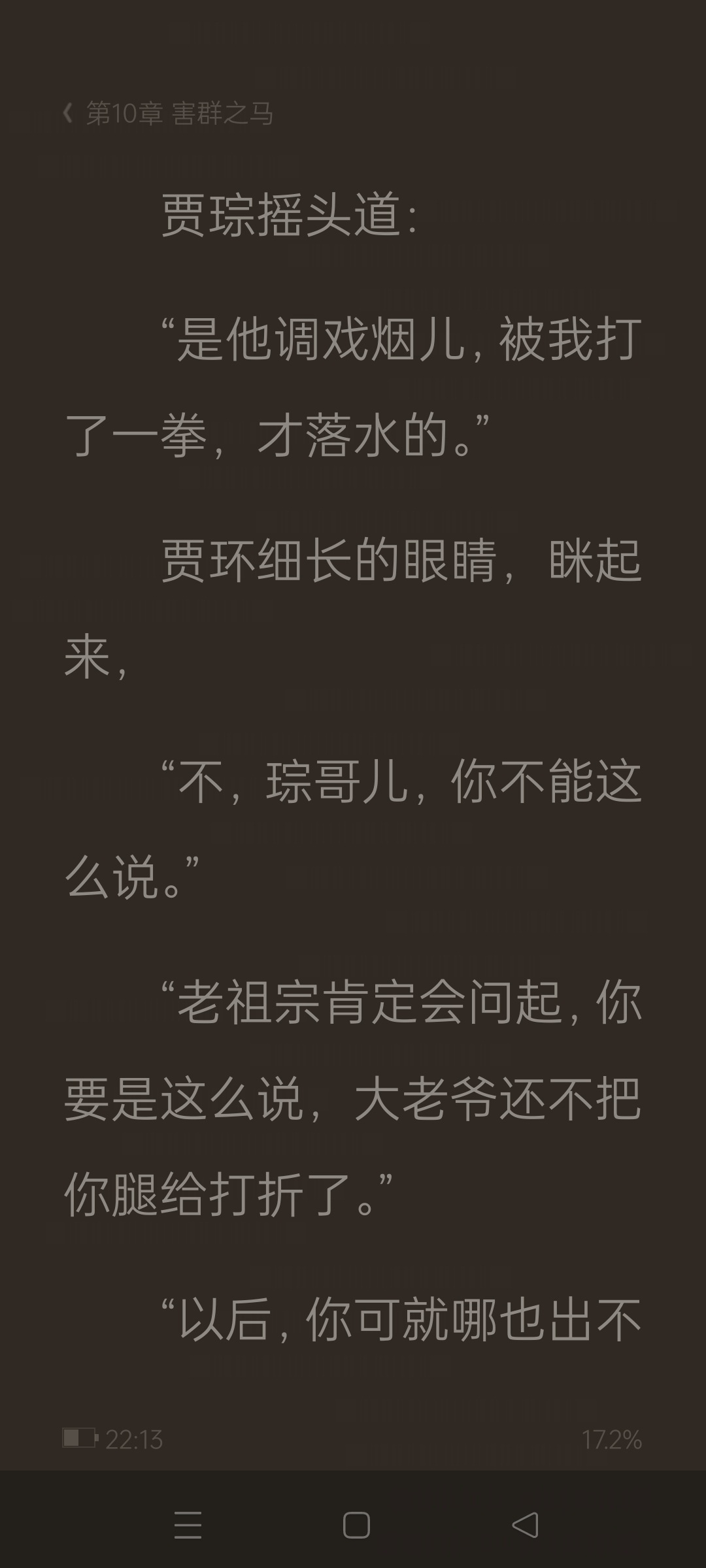
Task: Go back from chapter 10 header
Action: pyautogui.click(x=67, y=114)
